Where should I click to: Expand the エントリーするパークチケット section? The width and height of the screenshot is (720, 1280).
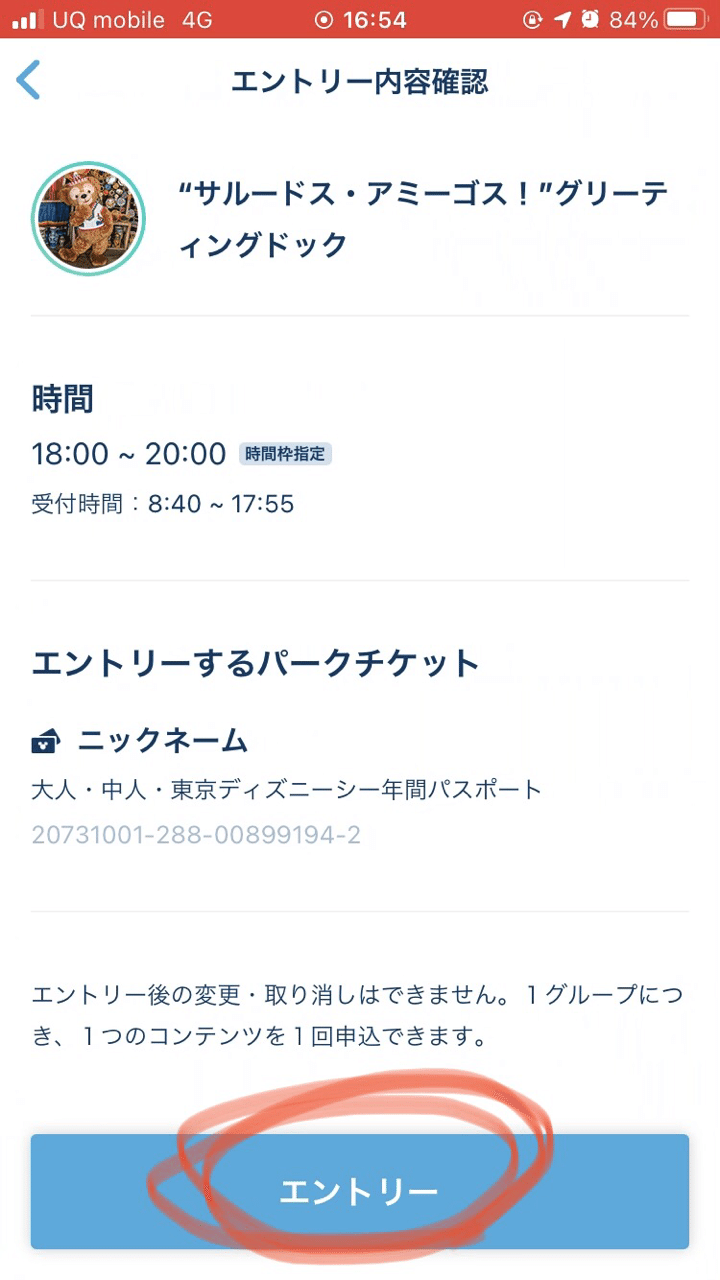[254, 663]
